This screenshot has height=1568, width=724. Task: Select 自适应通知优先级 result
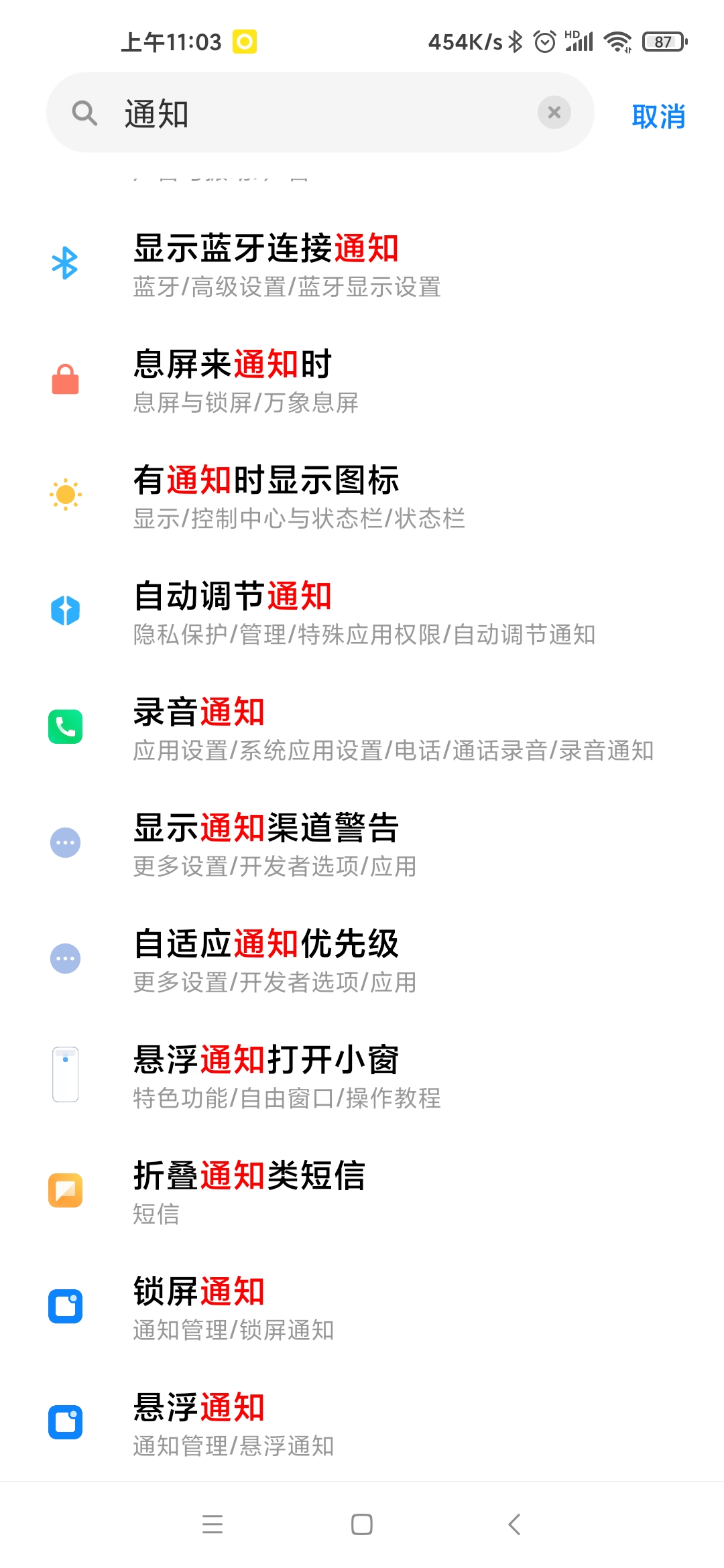(x=362, y=961)
